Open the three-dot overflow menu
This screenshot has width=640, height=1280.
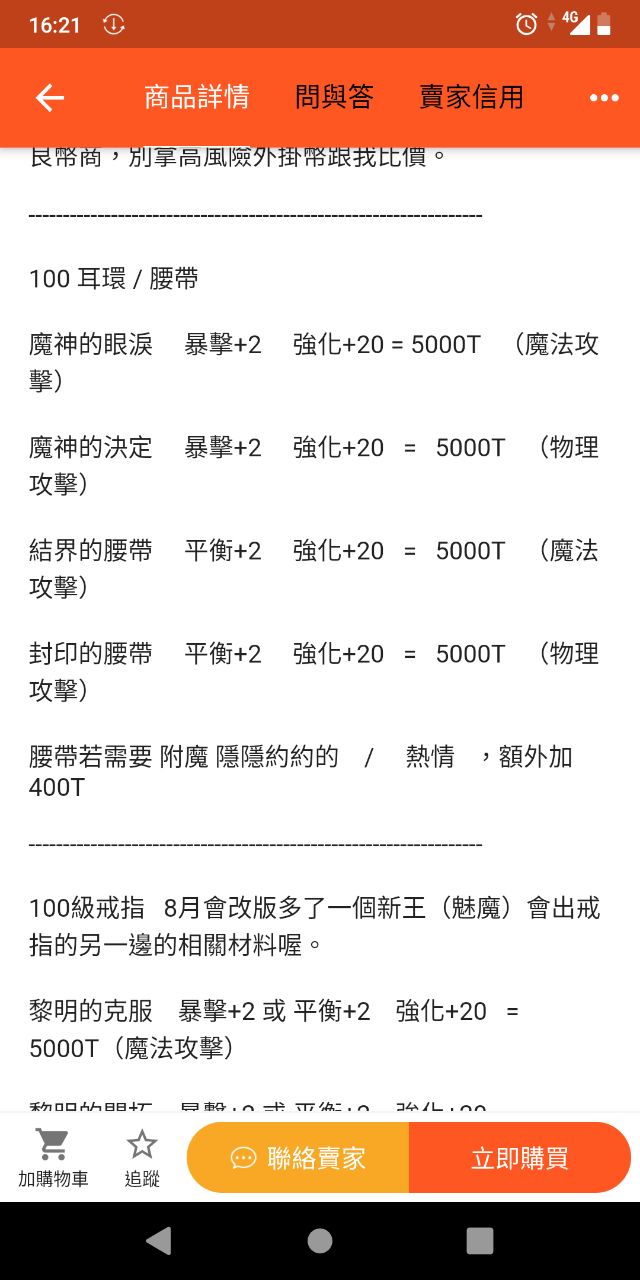[x=604, y=97]
